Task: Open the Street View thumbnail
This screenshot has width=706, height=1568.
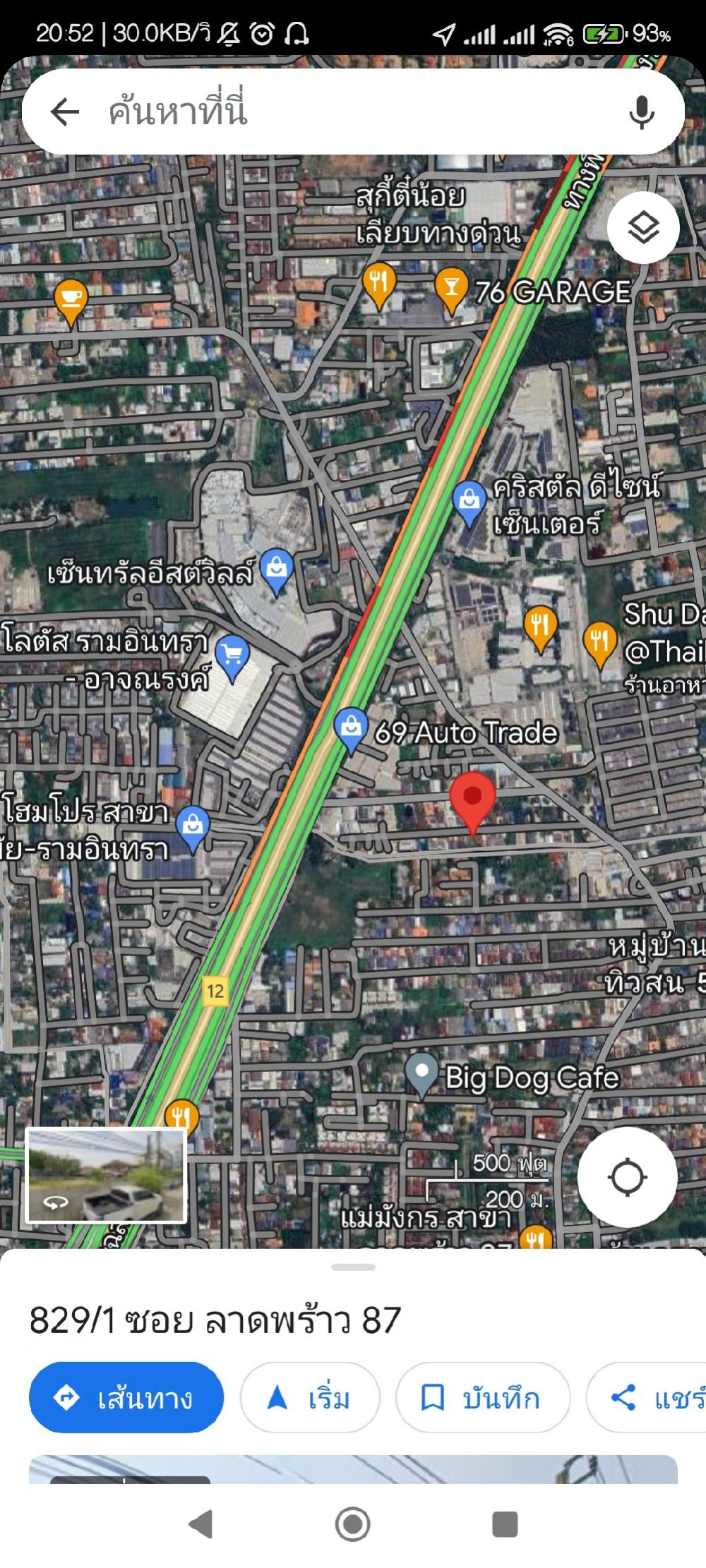Action: click(x=106, y=1175)
